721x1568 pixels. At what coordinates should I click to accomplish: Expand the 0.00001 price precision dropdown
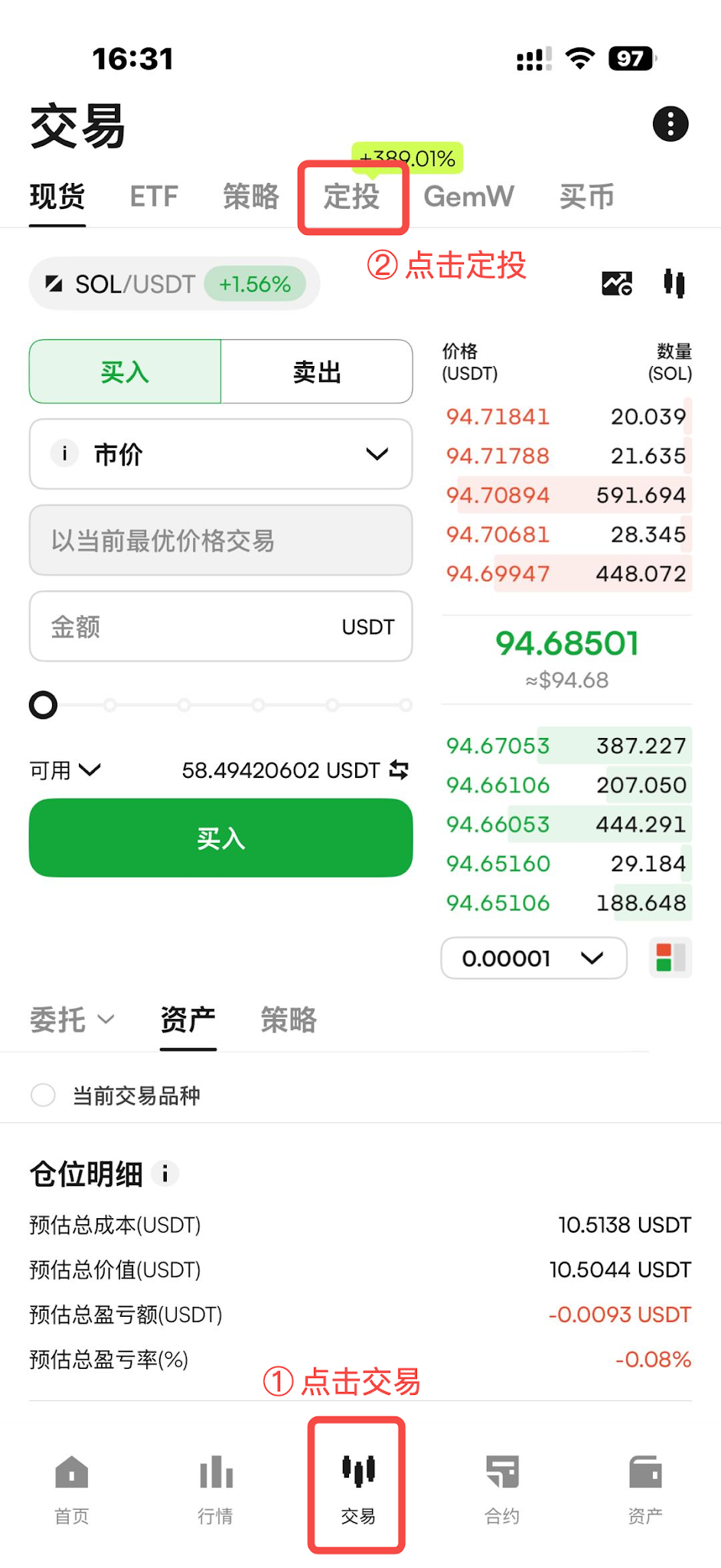coord(534,958)
